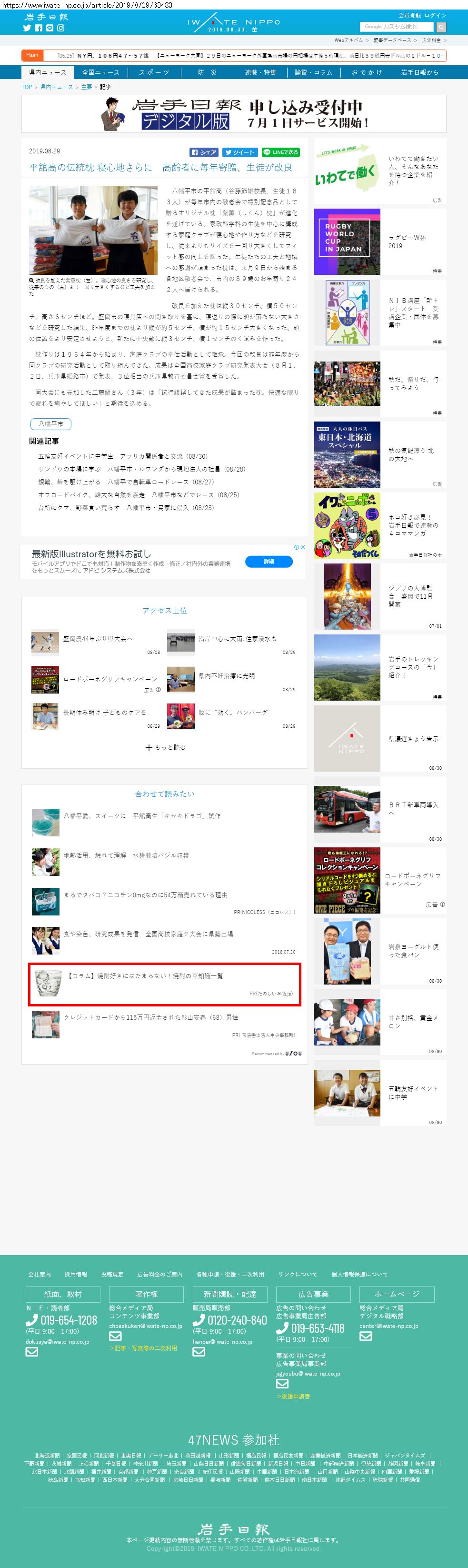The width and height of the screenshot is (468, 1568).
Task: Tap the magnifier search button
Action: [440, 27]
